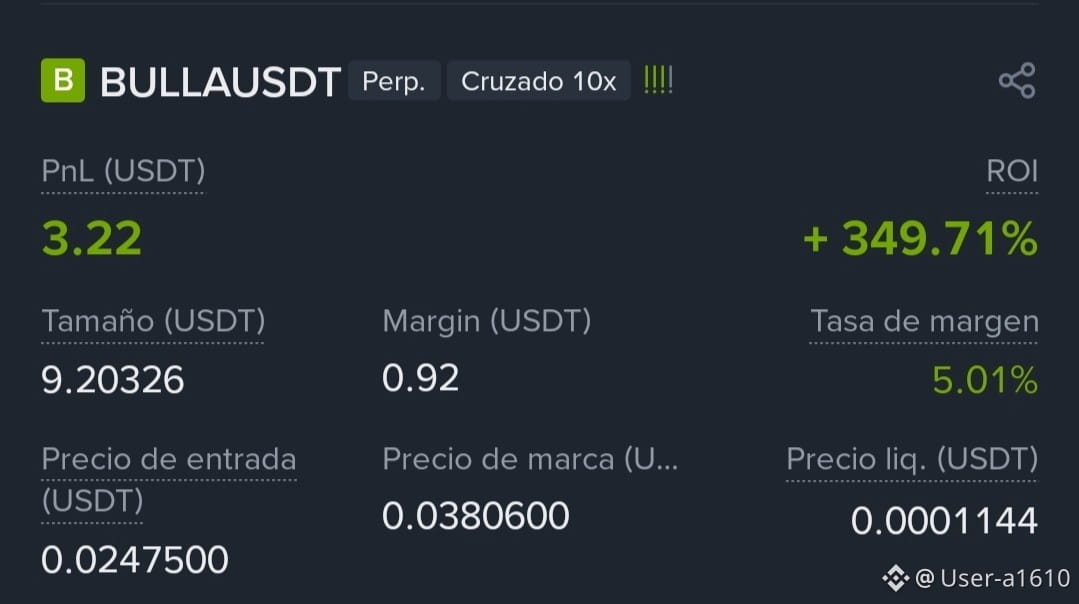Explain the Tasa de margen label
Image resolution: width=1079 pixels, height=604 pixels.
(923, 322)
